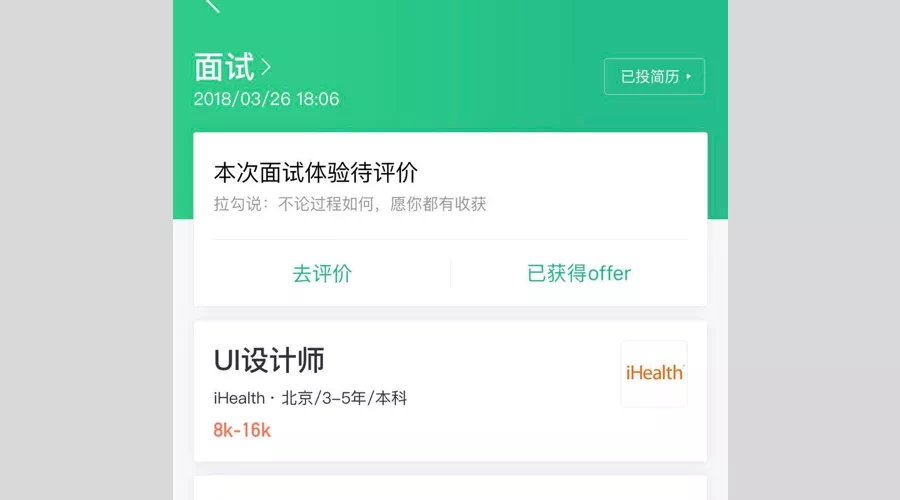Tap the 已投简历 button
Viewport: 900px width, 500px height.
pyautogui.click(x=654, y=76)
